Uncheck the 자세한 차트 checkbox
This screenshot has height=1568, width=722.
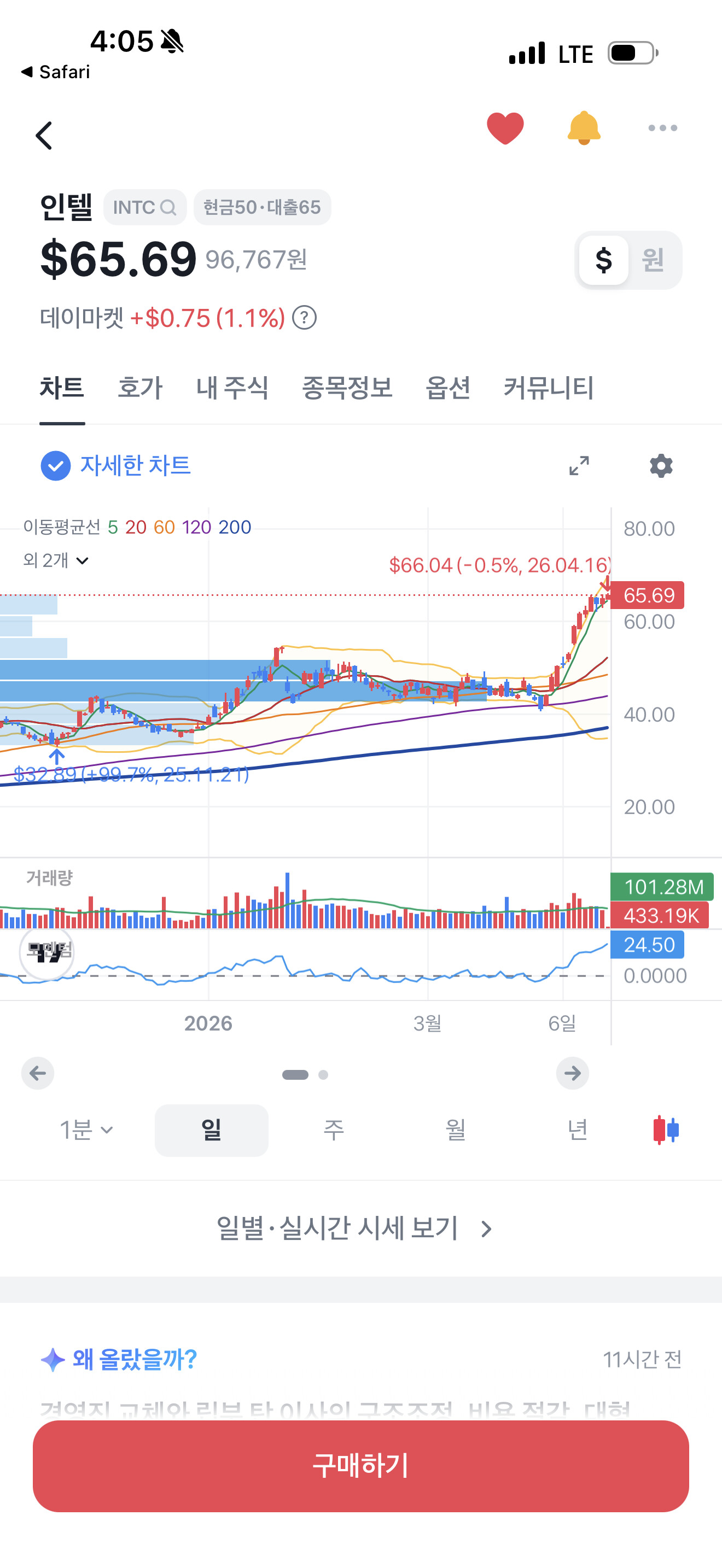[55, 466]
